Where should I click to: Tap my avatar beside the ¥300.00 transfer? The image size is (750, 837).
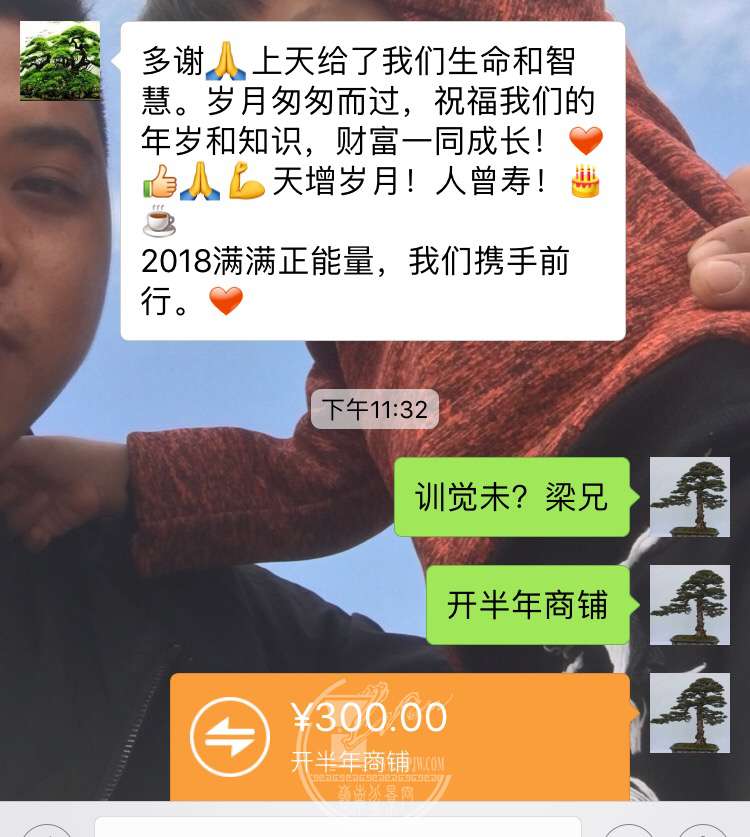pyautogui.click(x=689, y=713)
